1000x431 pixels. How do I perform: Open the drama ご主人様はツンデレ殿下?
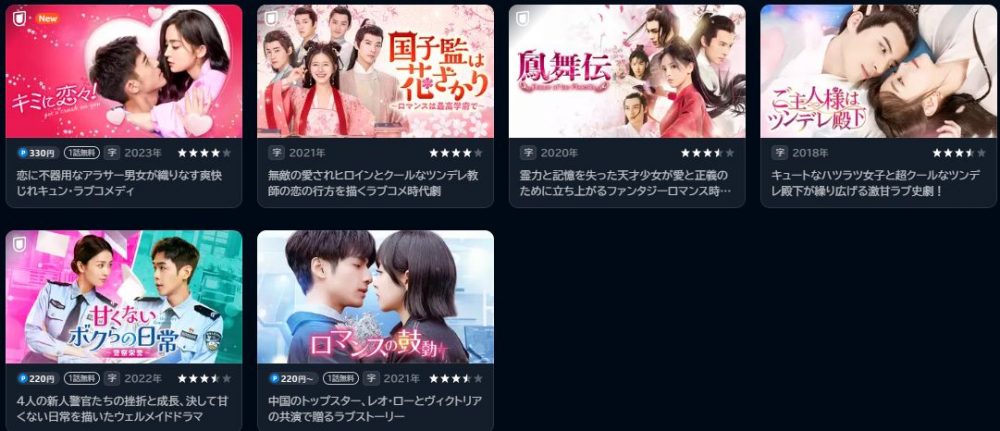[878, 72]
